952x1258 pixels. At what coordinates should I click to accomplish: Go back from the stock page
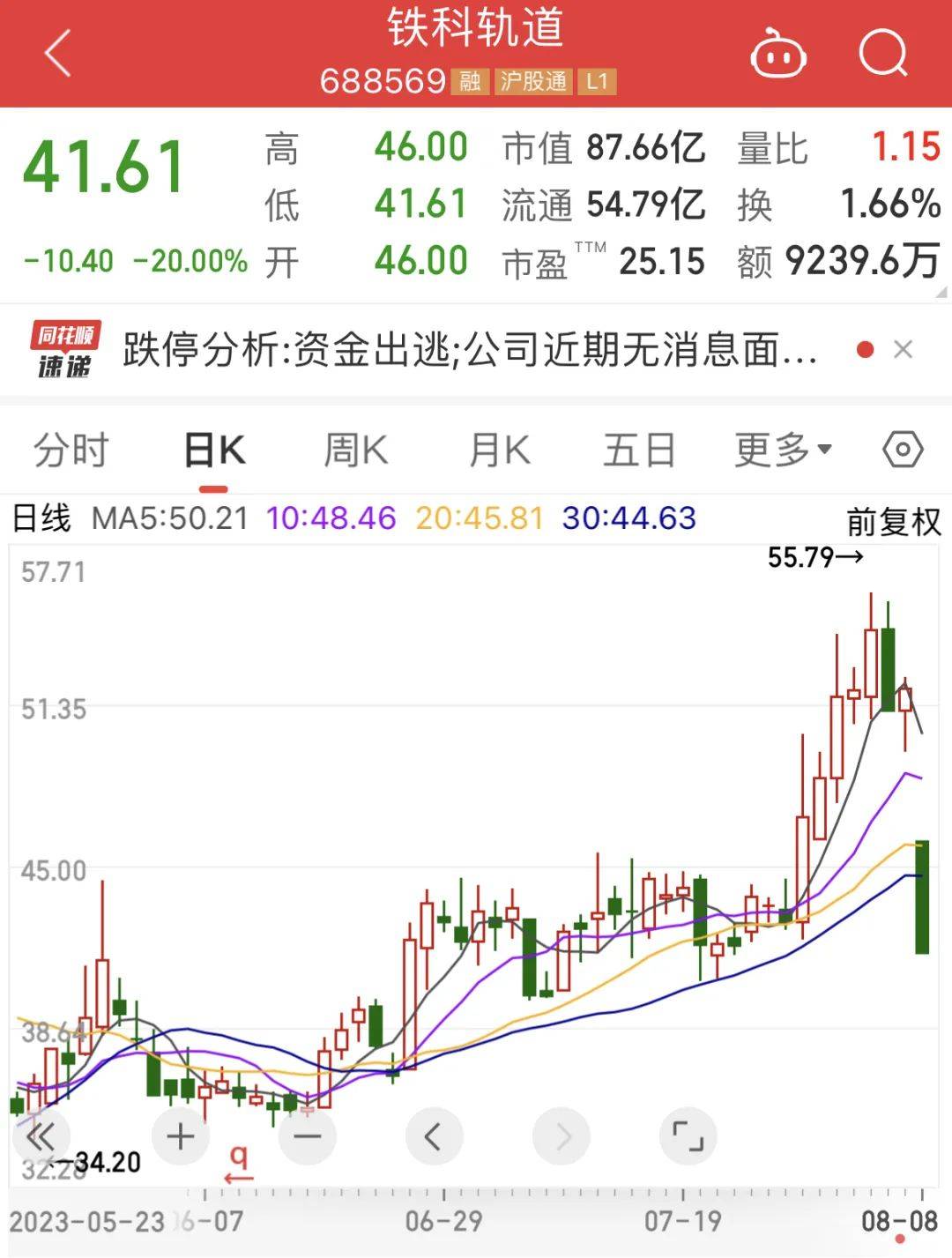point(57,53)
